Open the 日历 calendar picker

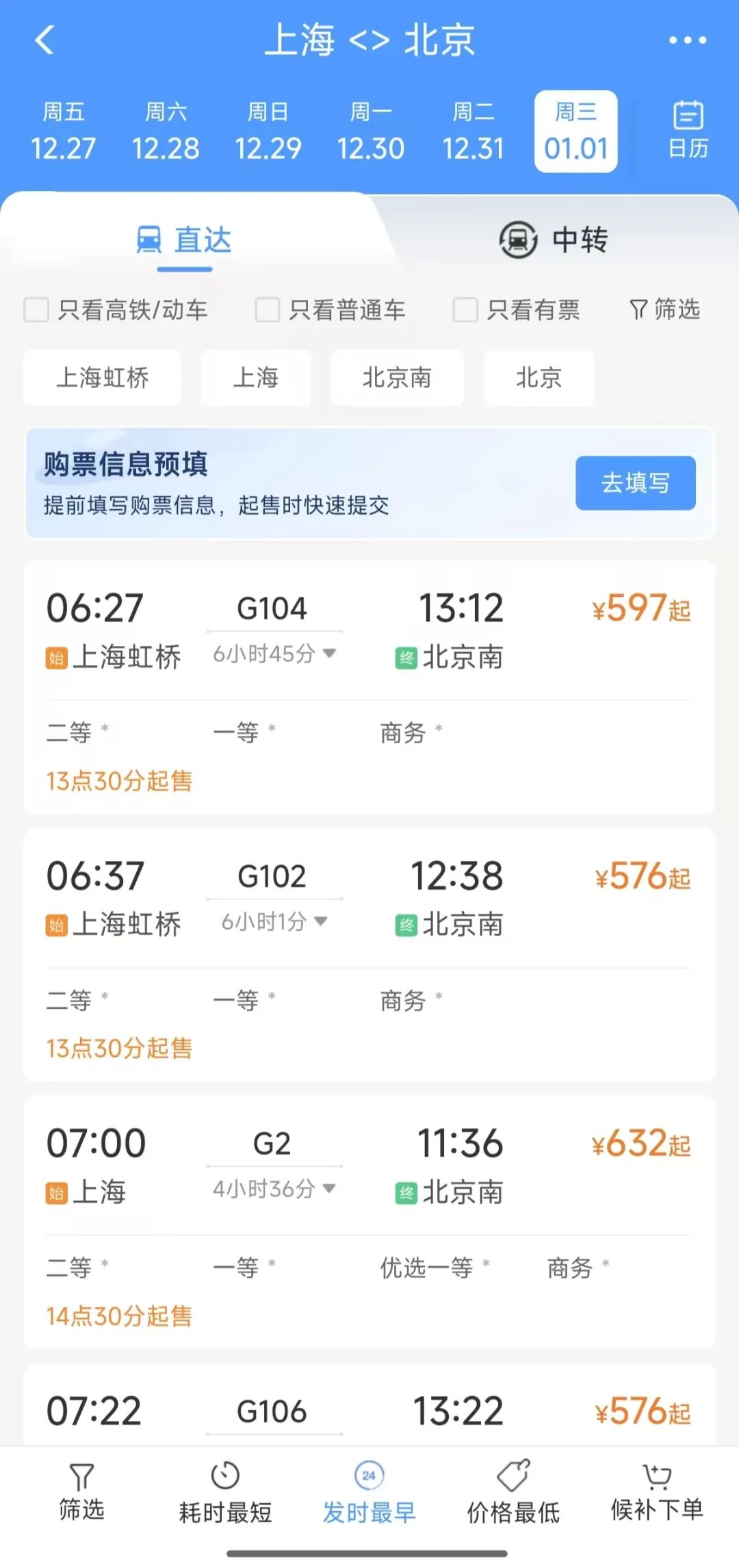coord(688,130)
